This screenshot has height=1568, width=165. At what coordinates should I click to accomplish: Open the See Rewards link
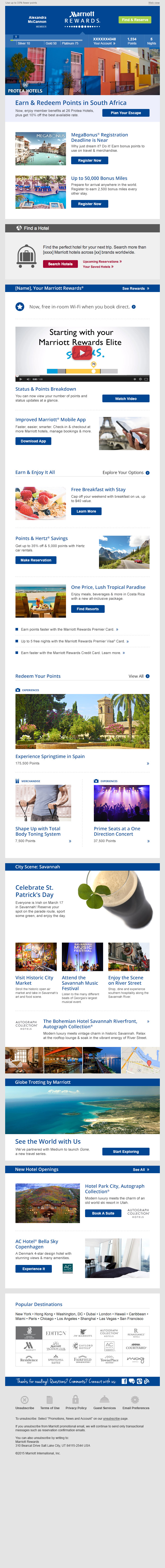pyautogui.click(x=135, y=288)
